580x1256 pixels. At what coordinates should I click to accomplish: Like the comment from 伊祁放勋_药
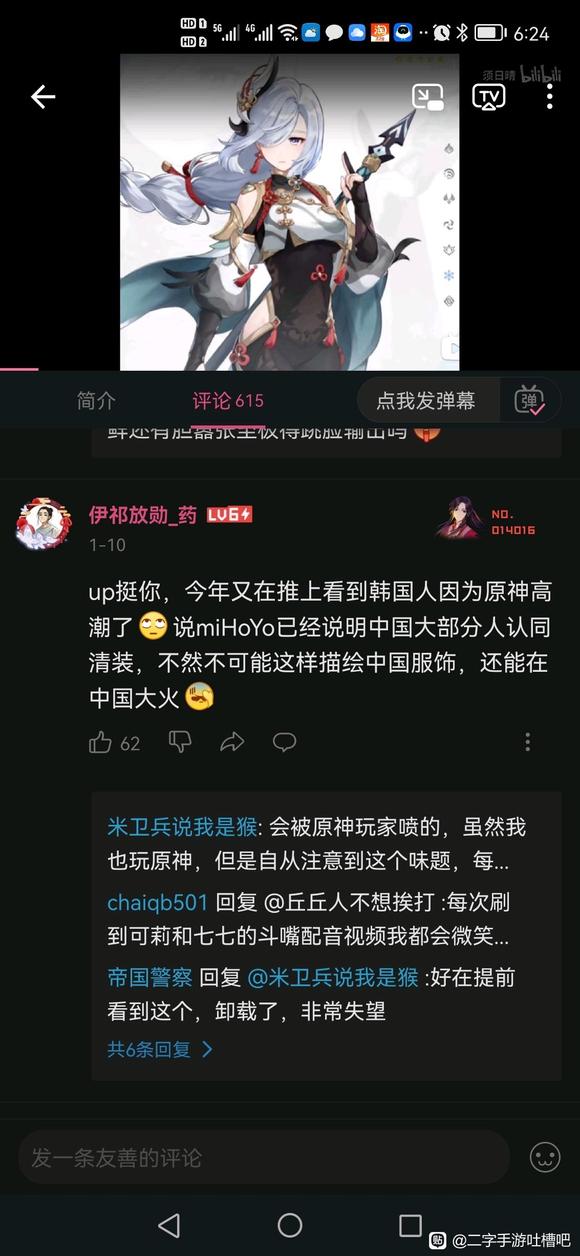[x=100, y=742]
